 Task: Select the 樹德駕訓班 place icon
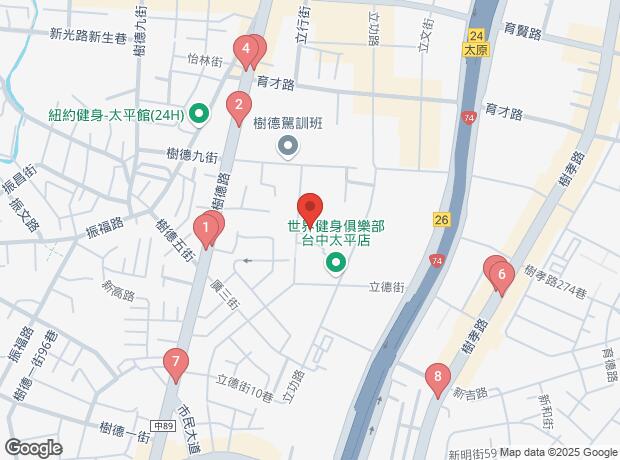pos(288,148)
